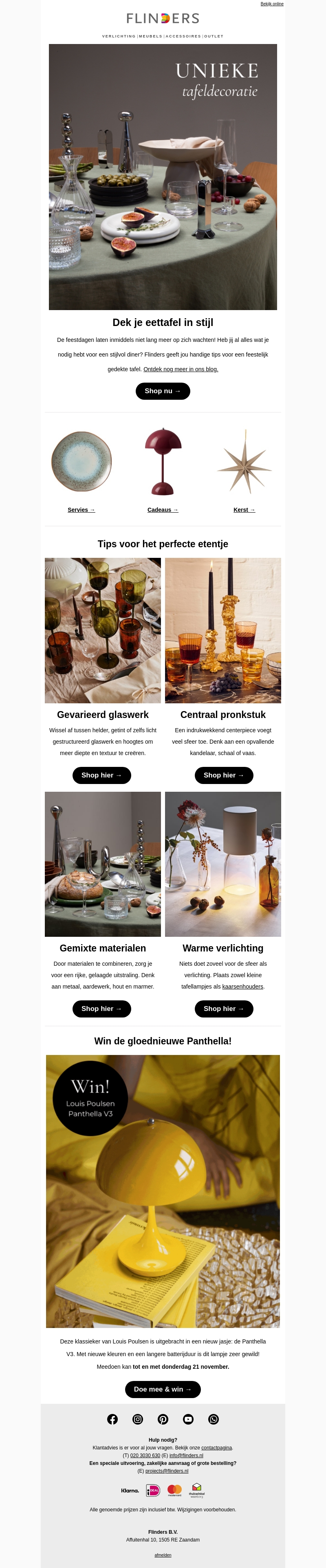The height and width of the screenshot is (1568, 326).
Task: Shop hier under Warme verlichting
Action: tap(224, 1009)
